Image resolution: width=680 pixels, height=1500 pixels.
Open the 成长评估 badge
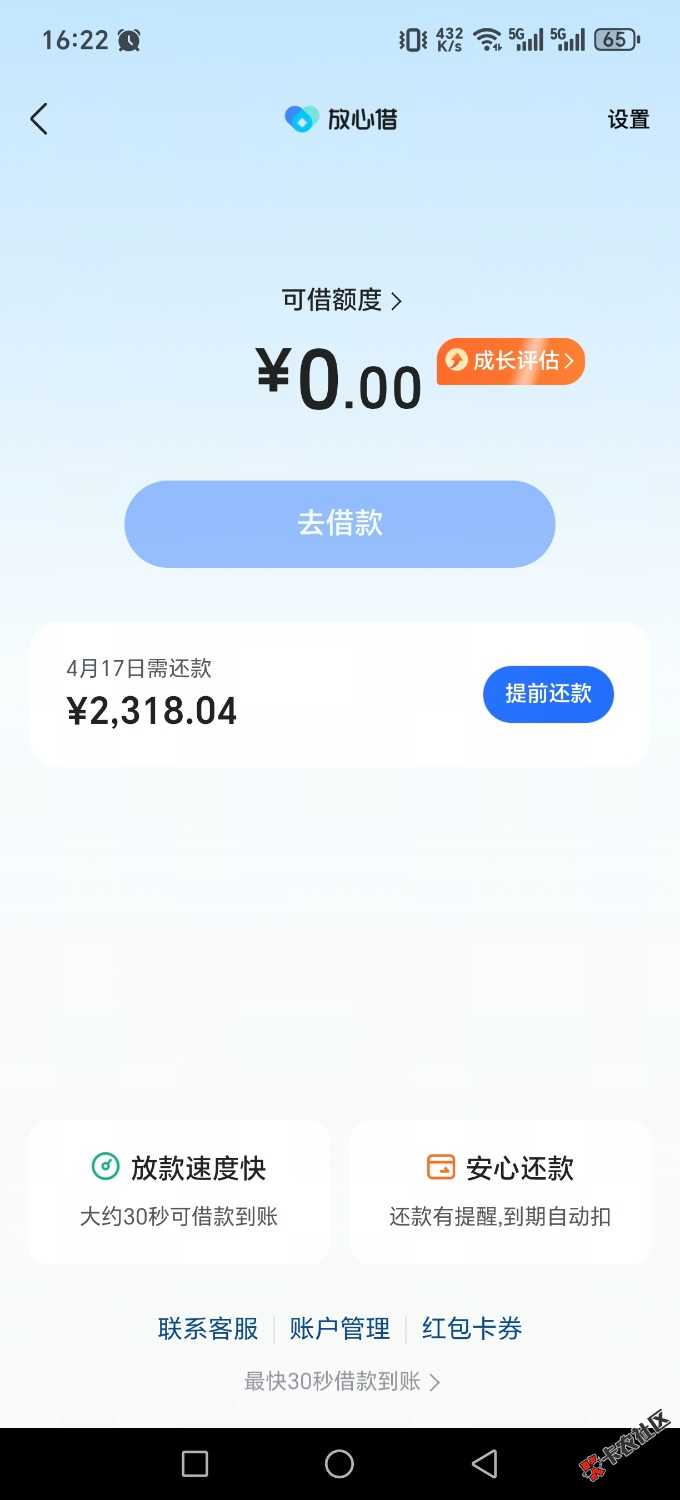pos(510,361)
